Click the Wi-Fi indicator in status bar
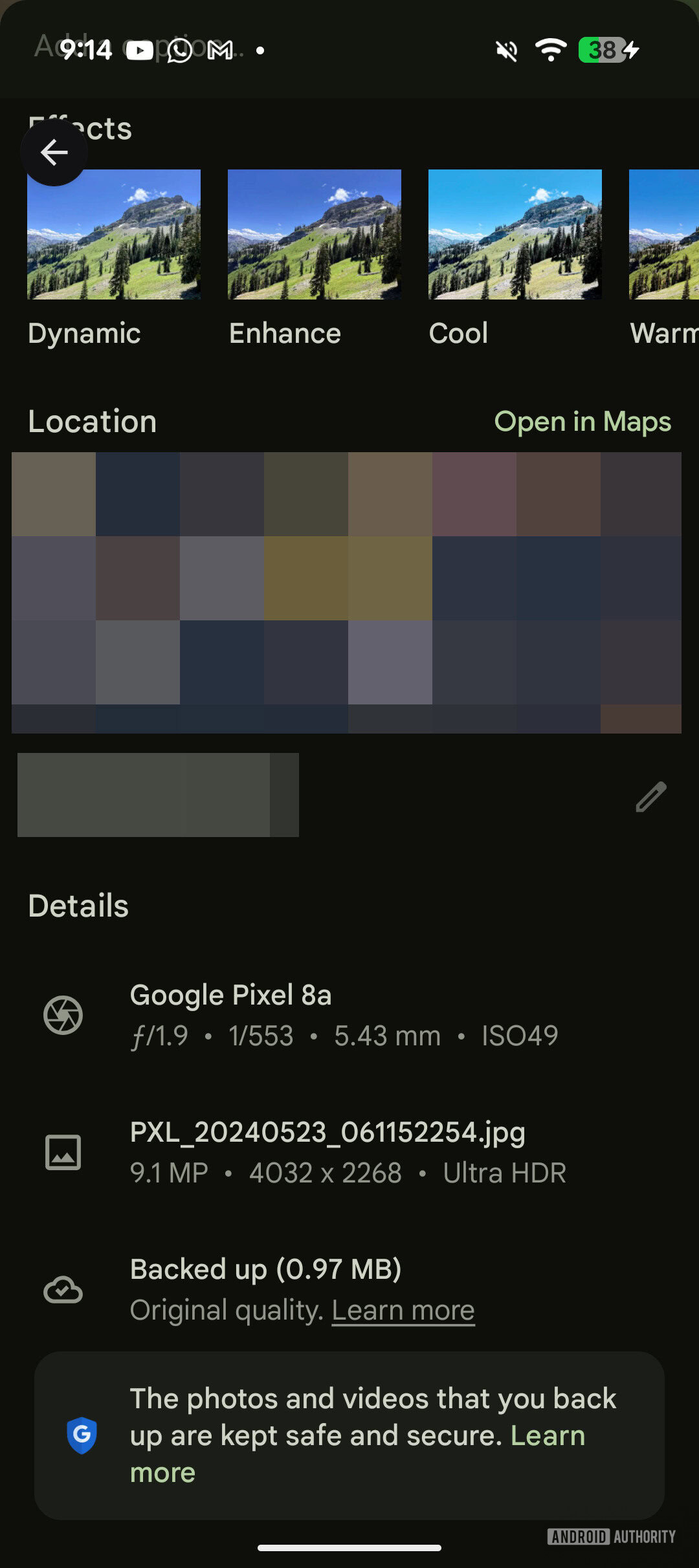This screenshot has height=1568, width=699. point(551,50)
